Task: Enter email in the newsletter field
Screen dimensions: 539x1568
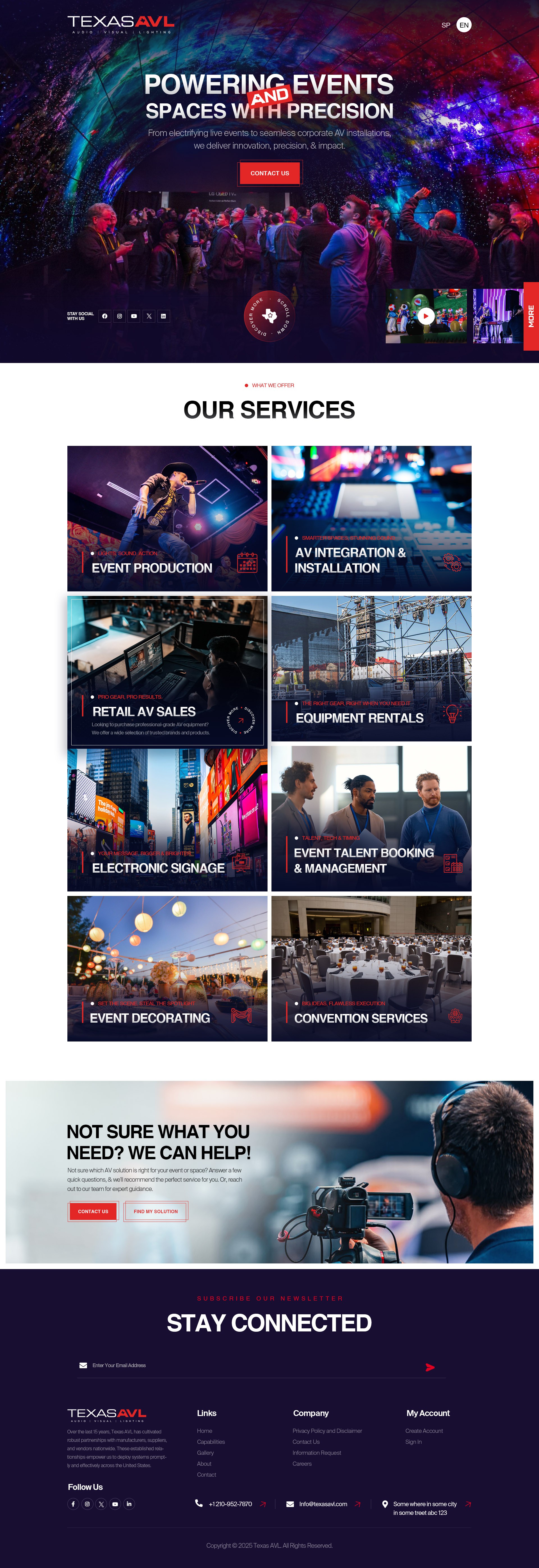Action: 243,1365
